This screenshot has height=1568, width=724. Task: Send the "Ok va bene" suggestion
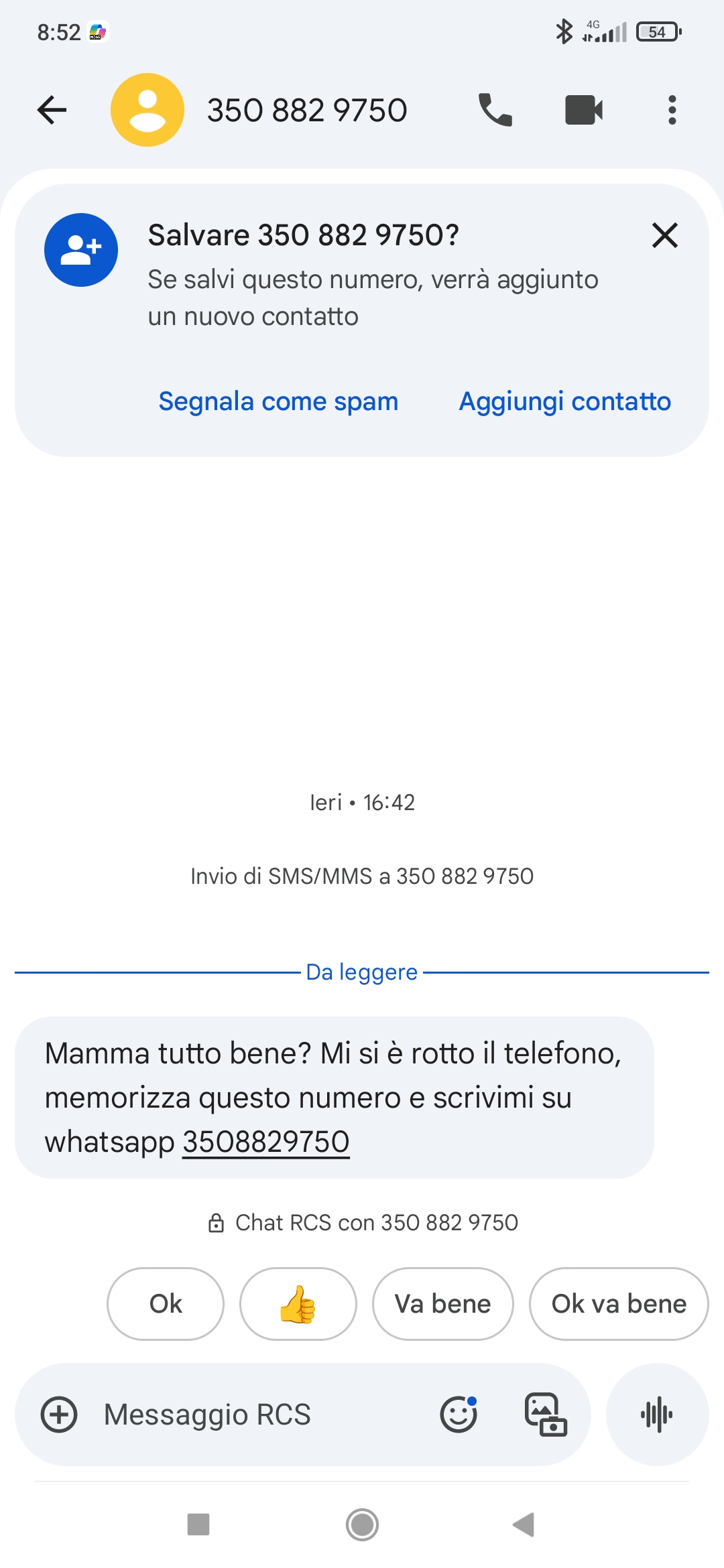pos(618,1304)
